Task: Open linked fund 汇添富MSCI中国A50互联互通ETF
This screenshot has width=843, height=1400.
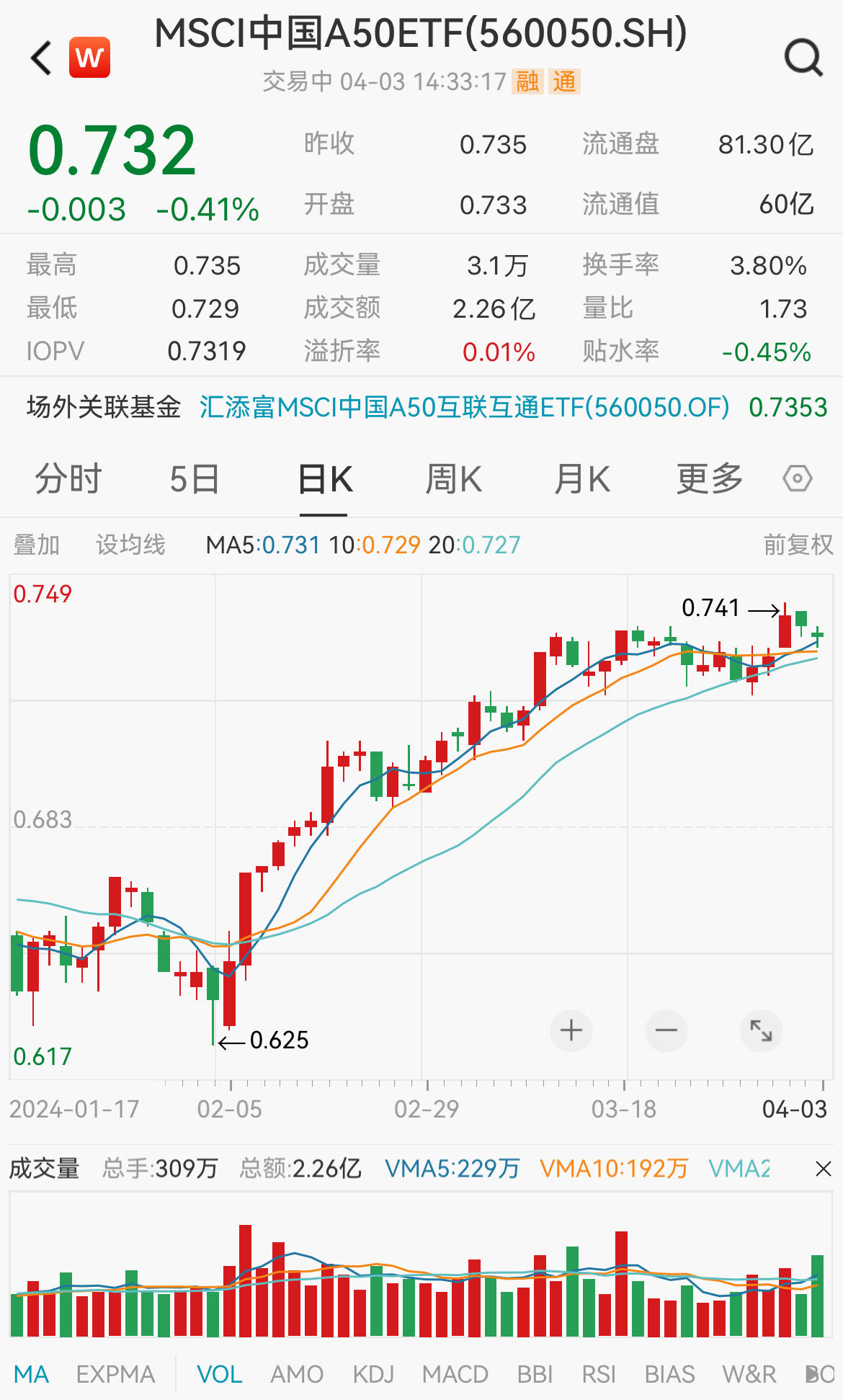Action: click(x=464, y=407)
